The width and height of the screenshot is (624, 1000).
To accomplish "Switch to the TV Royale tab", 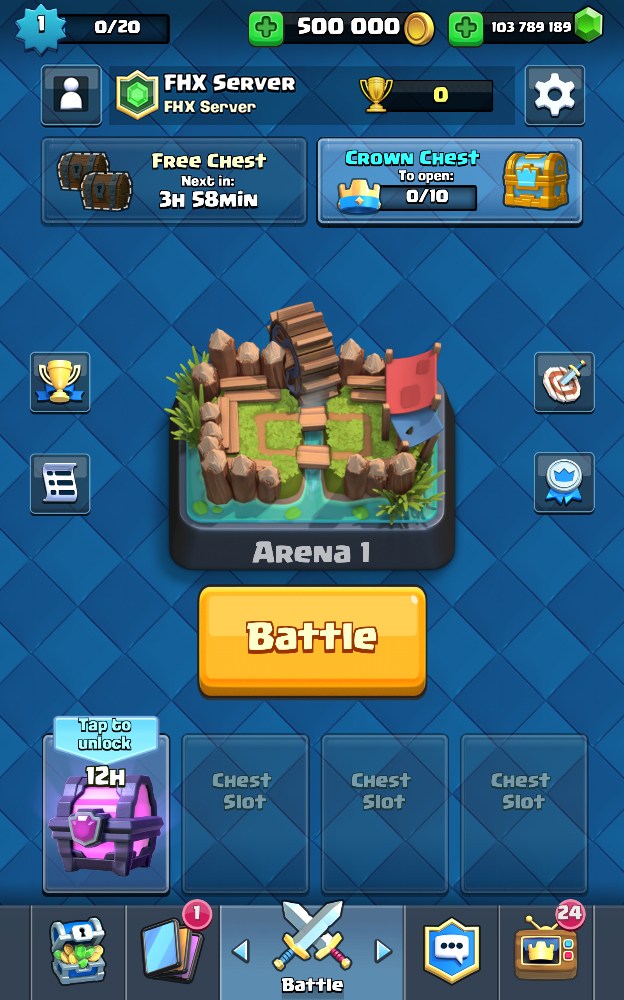I will pos(546,950).
